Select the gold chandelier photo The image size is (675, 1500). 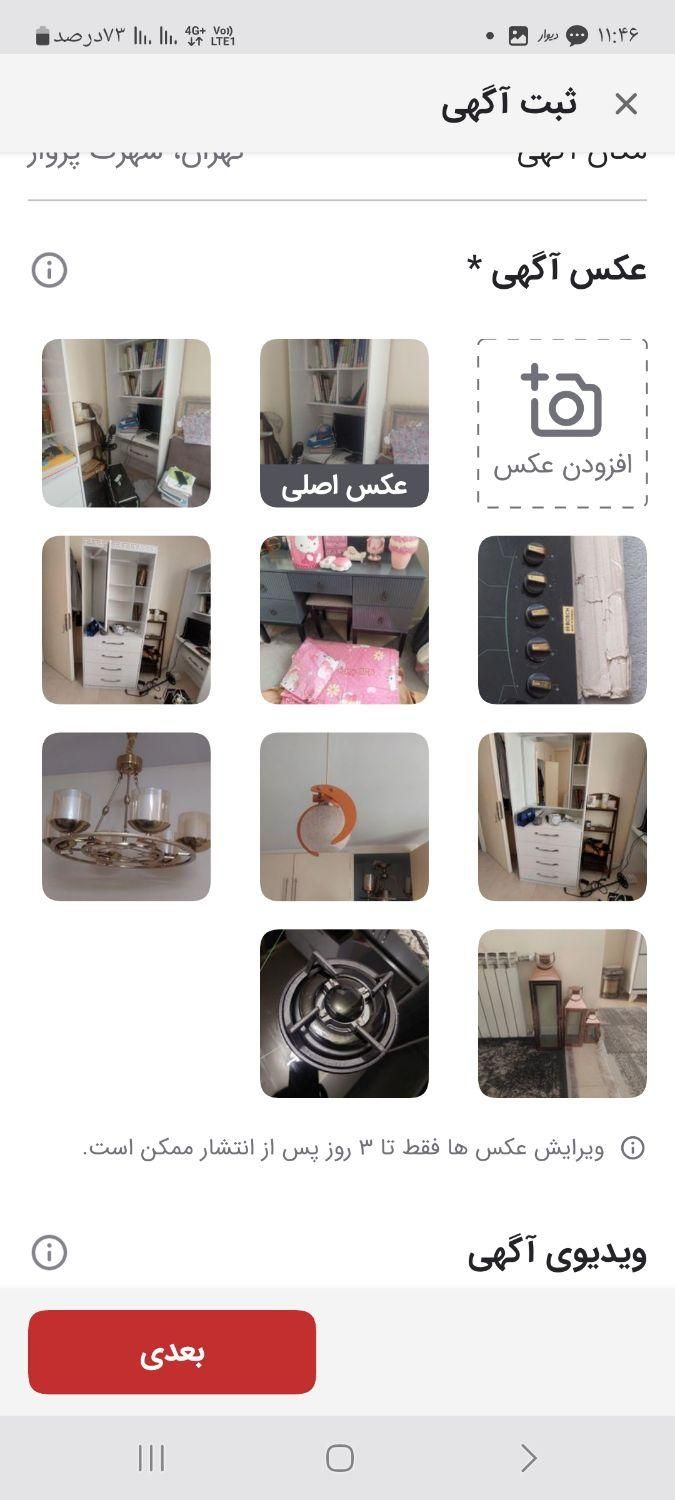tap(126, 817)
